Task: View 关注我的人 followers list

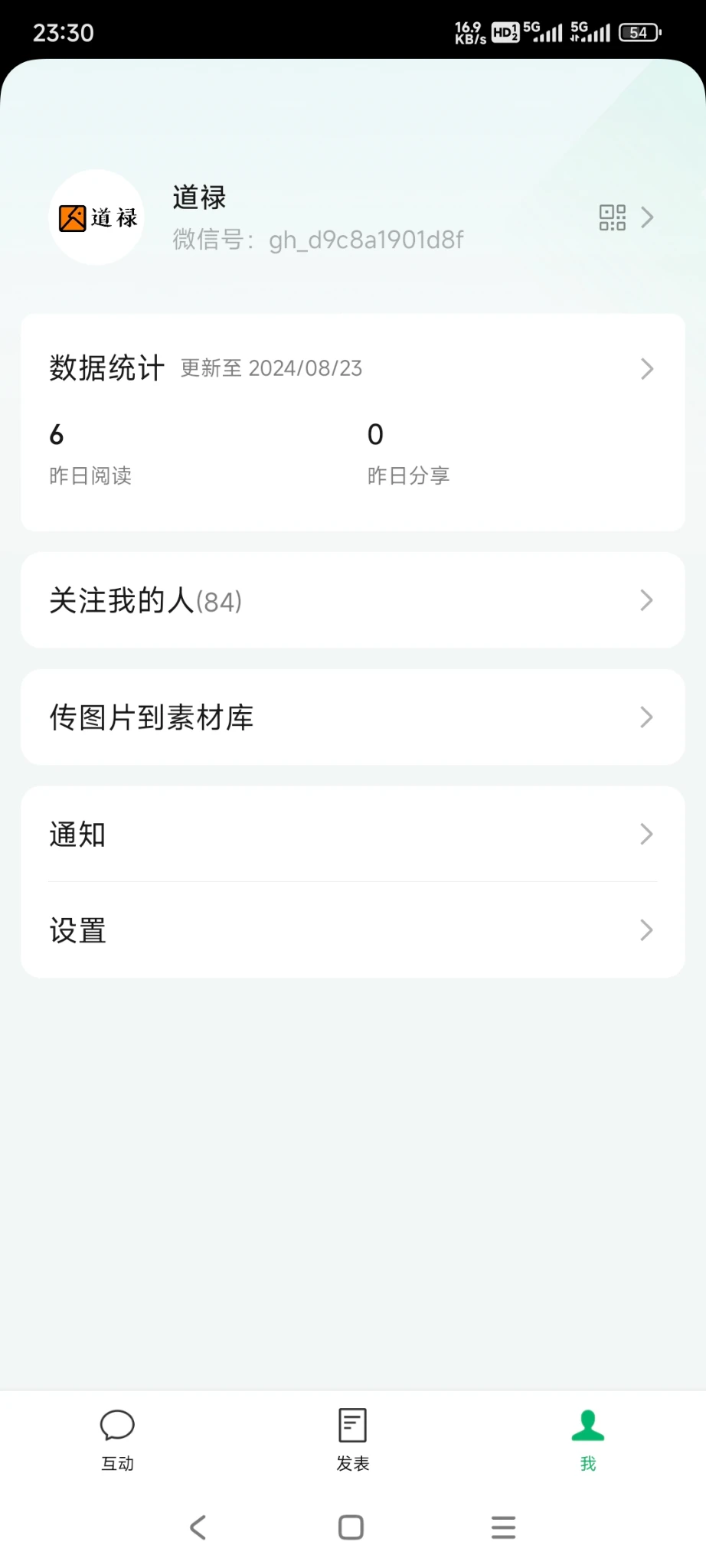Action: [352, 600]
